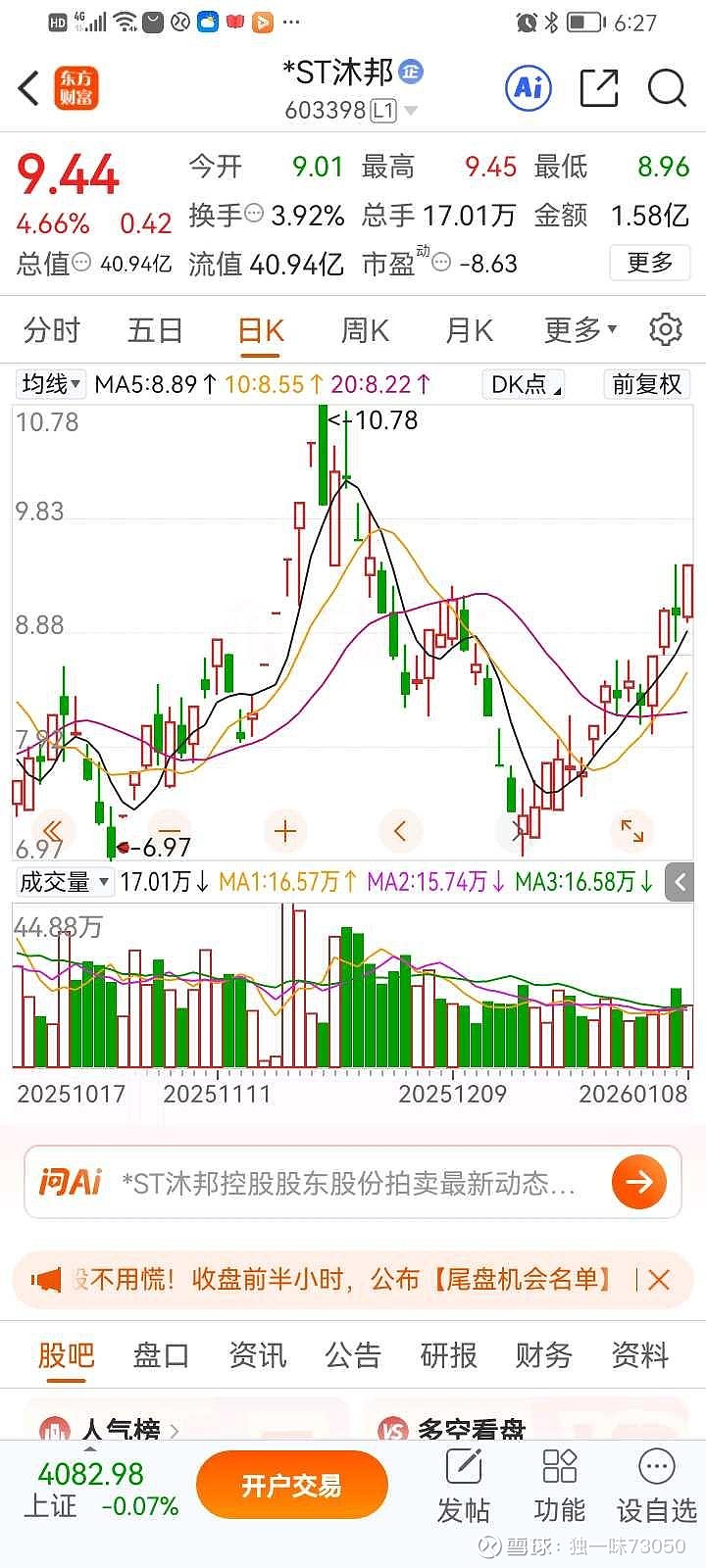Tap the 开户交易 trade button

click(291, 1485)
